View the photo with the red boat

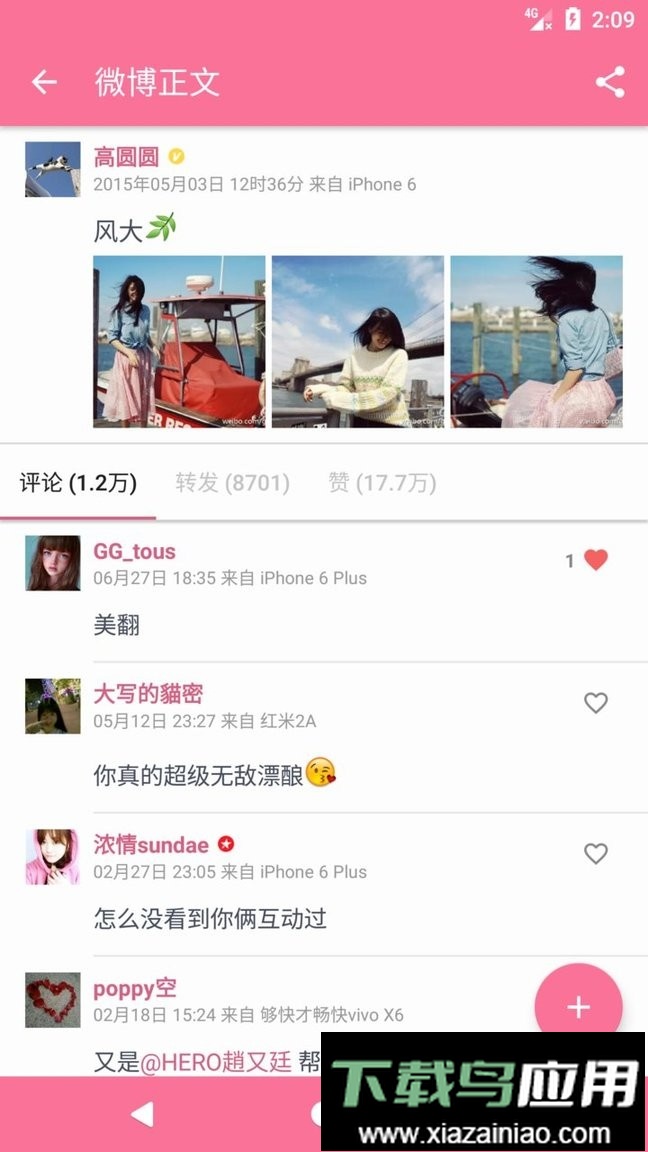click(x=179, y=342)
